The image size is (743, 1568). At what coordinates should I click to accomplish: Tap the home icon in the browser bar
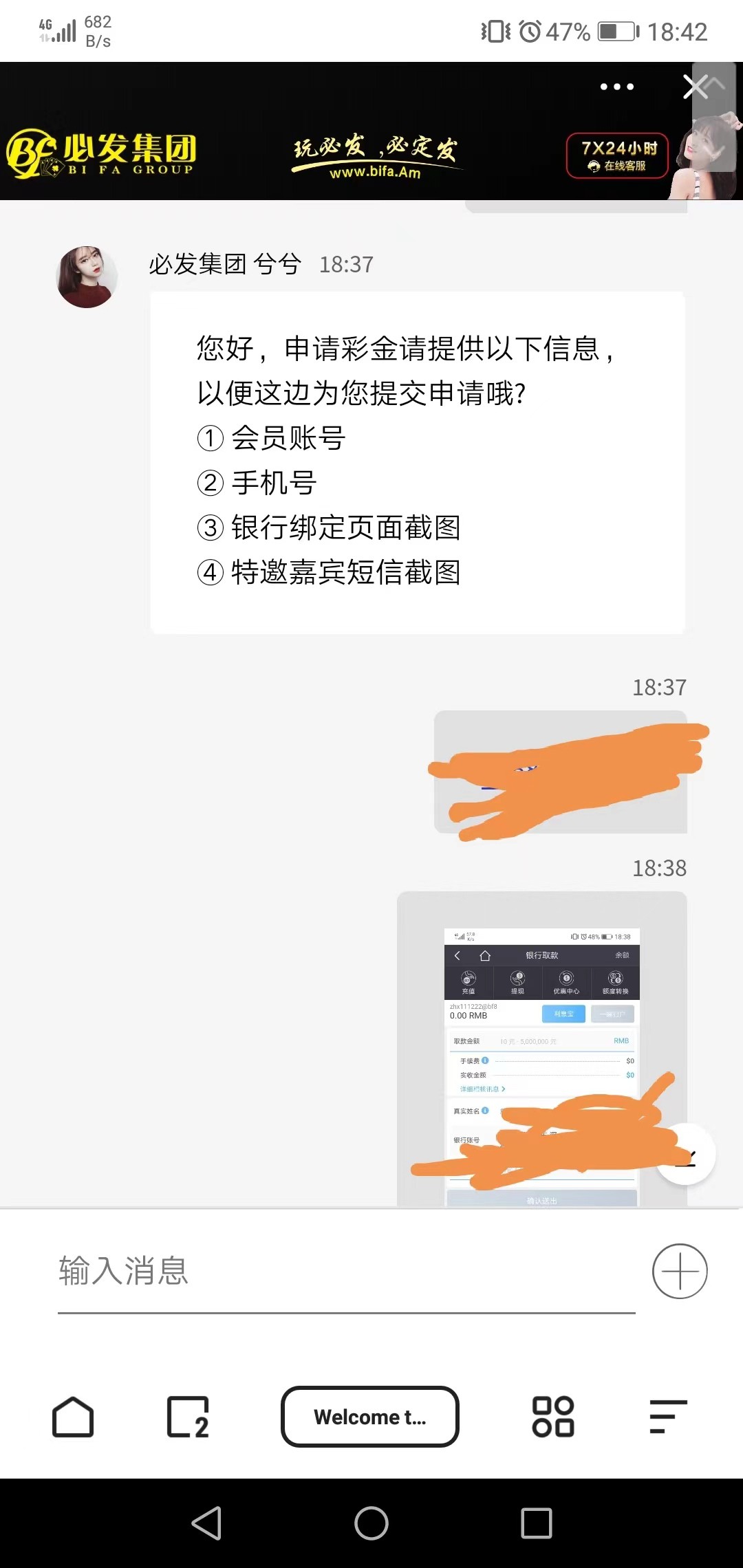click(x=74, y=1417)
